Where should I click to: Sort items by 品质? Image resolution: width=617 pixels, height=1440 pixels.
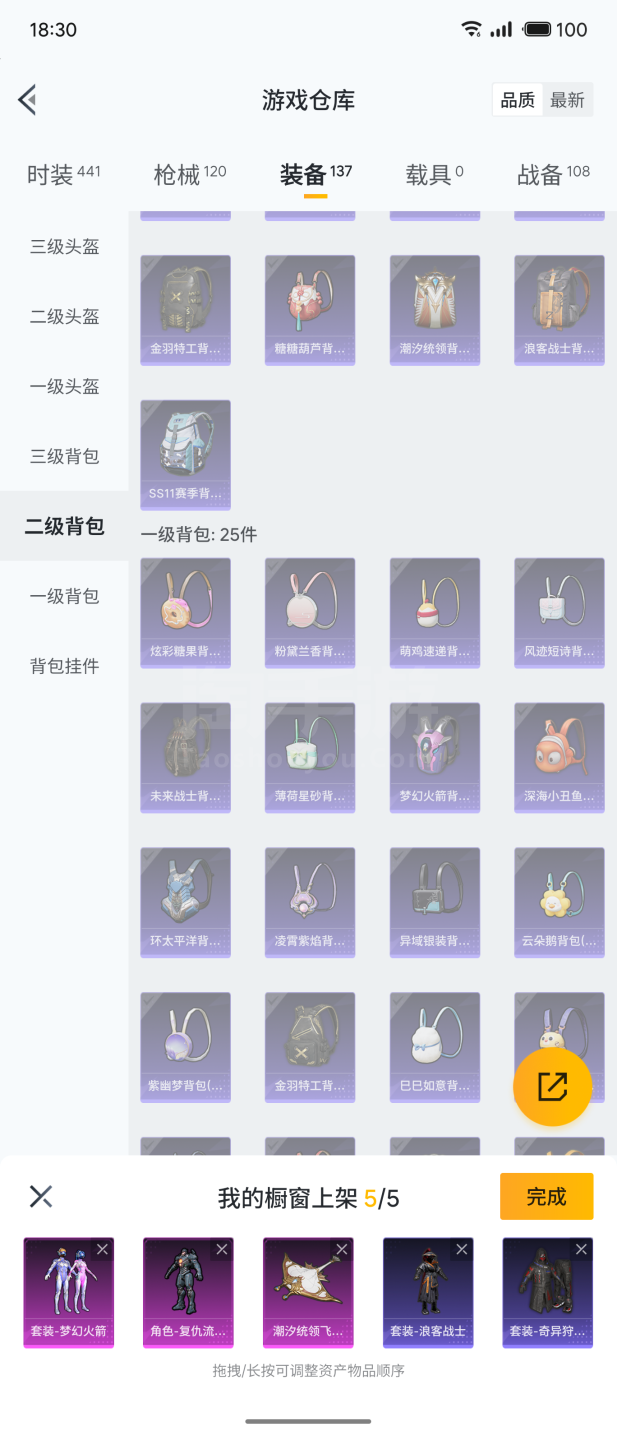518,100
